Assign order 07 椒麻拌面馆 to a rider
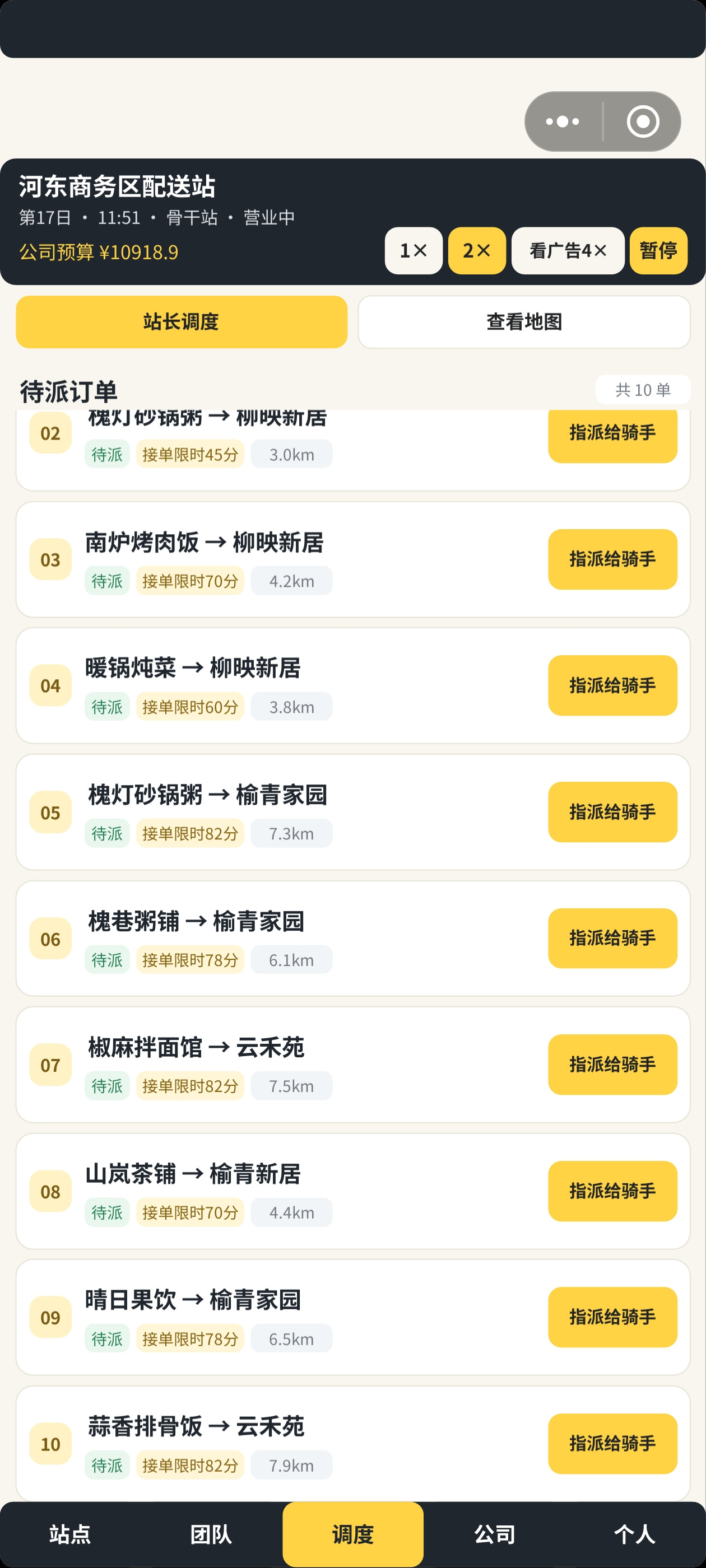This screenshot has width=706, height=1568. tap(612, 1065)
